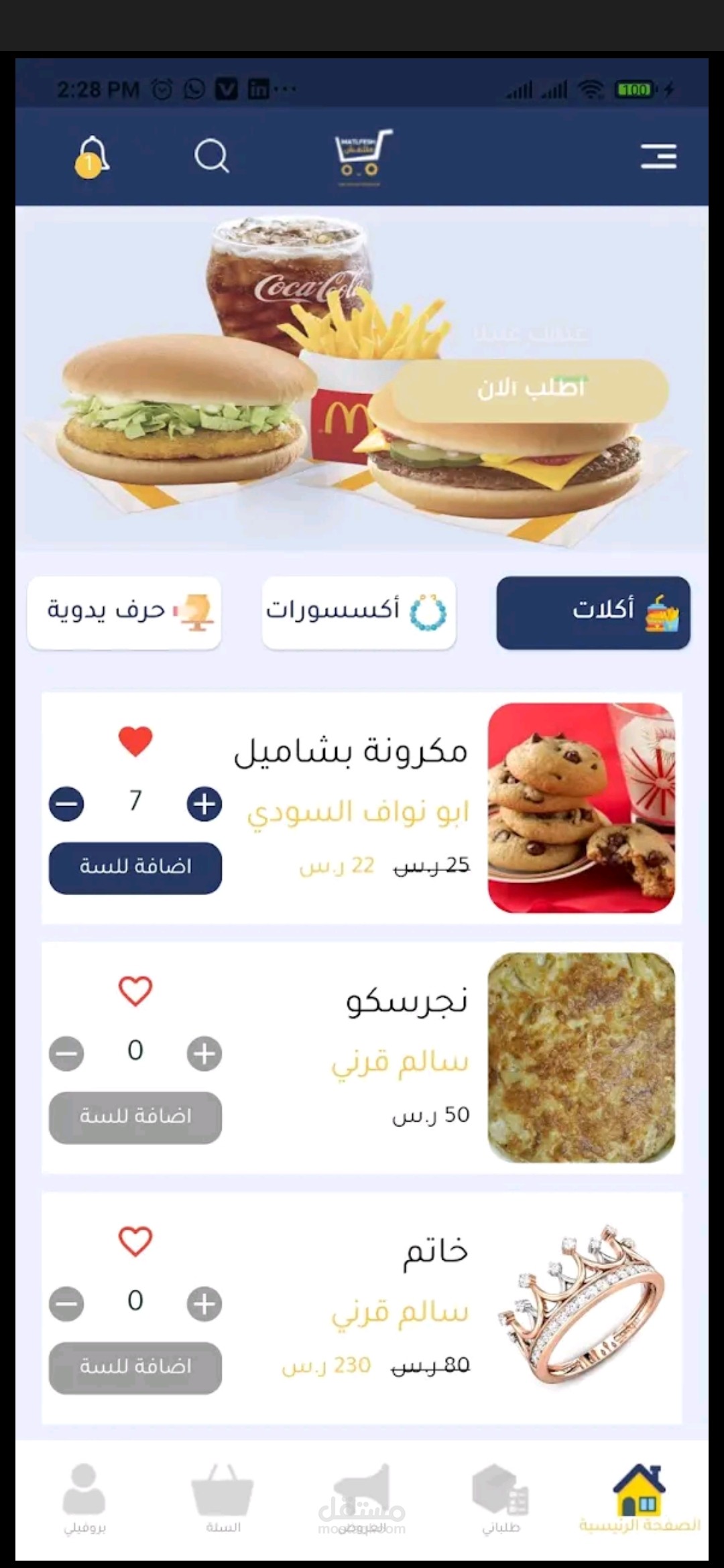Viewport: 724px width, 1568px height.
Task: Increase مكرونة بشاميل quantity with plus
Action: [x=204, y=803]
